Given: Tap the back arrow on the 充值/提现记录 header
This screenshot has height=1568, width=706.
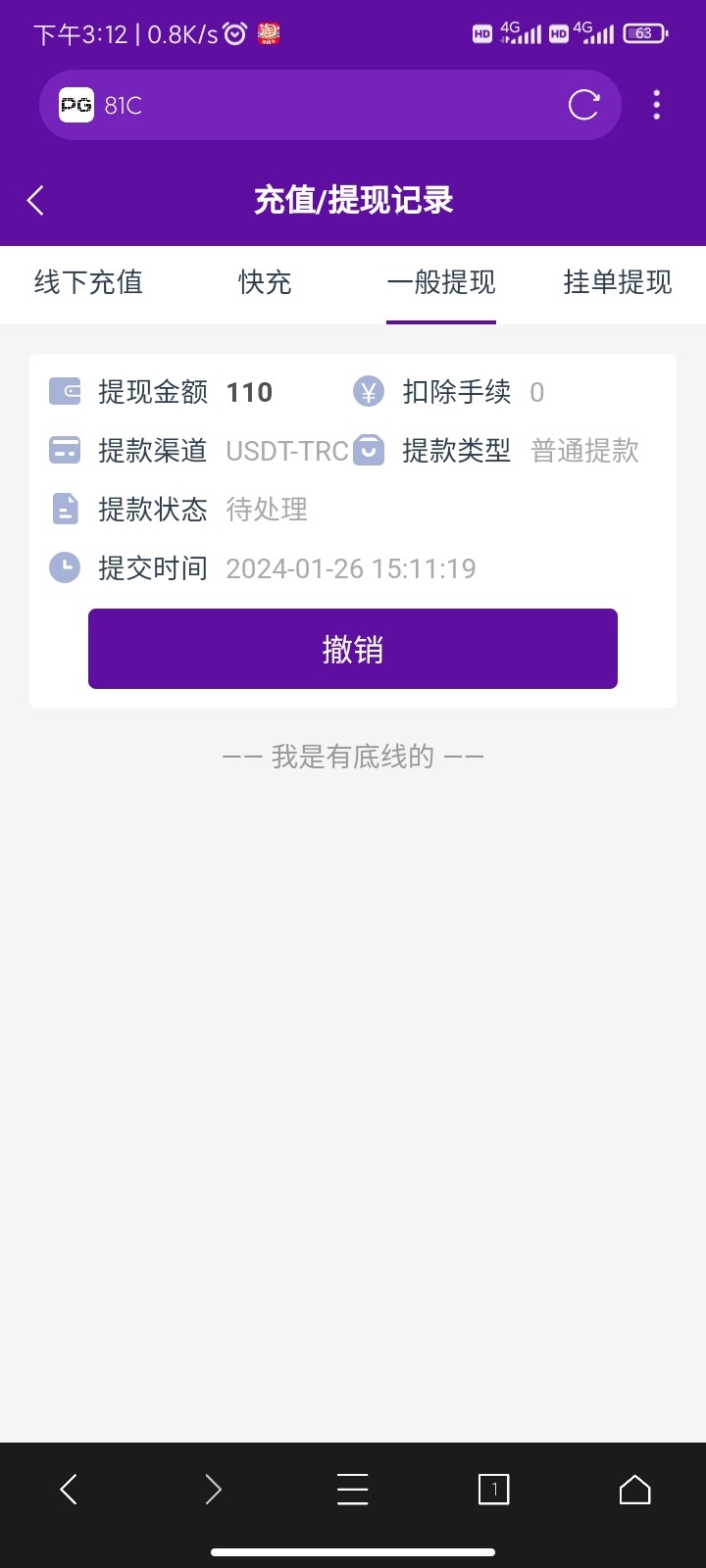Looking at the screenshot, I should (35, 200).
